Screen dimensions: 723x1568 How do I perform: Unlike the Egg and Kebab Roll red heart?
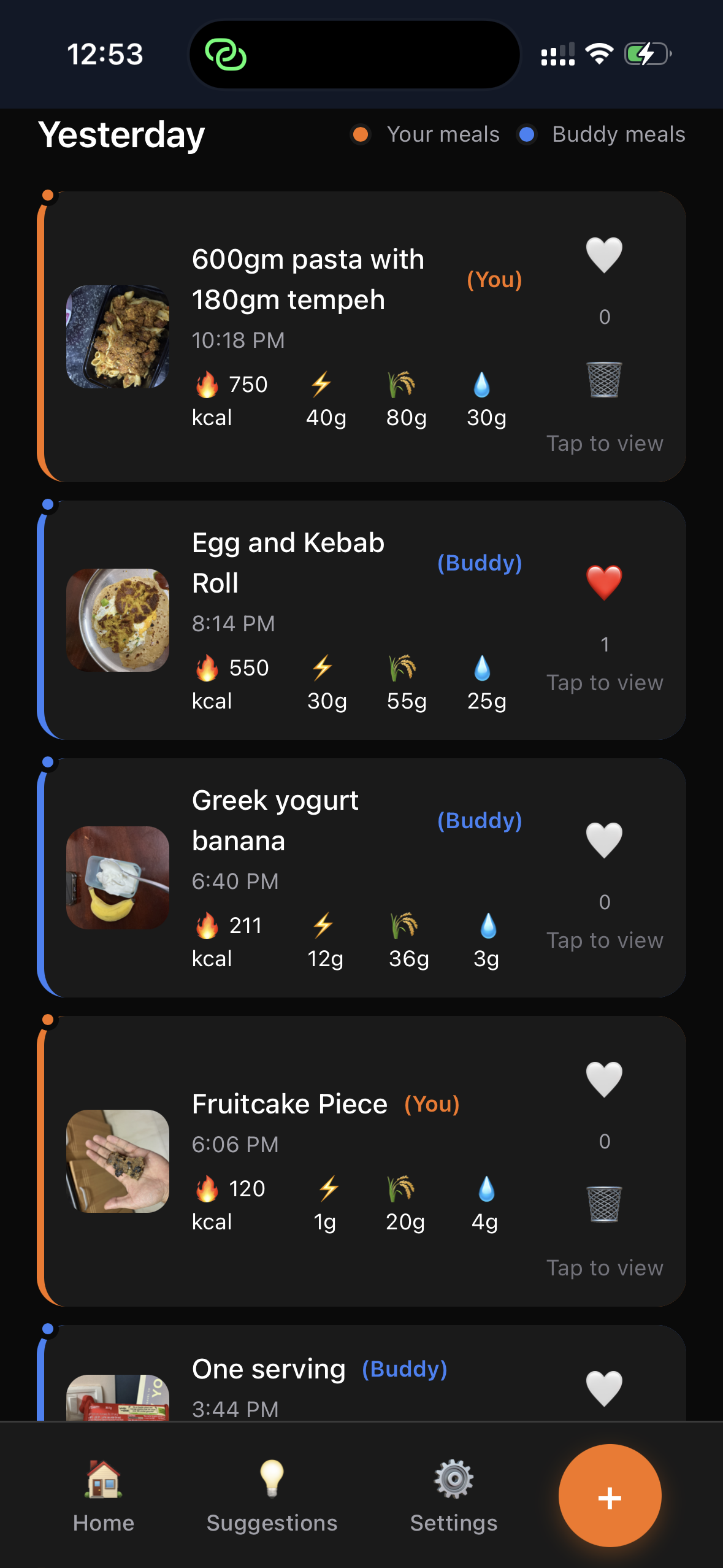click(604, 583)
